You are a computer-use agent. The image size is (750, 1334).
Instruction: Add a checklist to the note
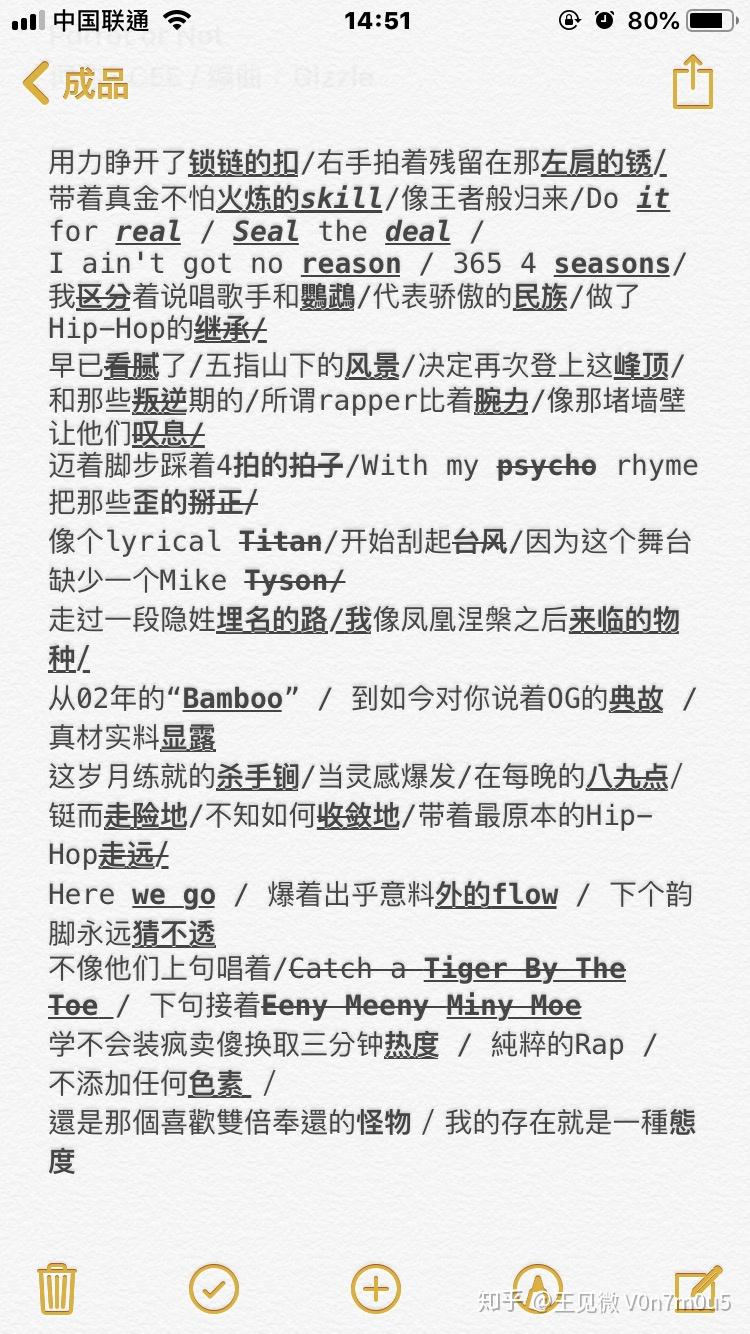click(x=214, y=1288)
